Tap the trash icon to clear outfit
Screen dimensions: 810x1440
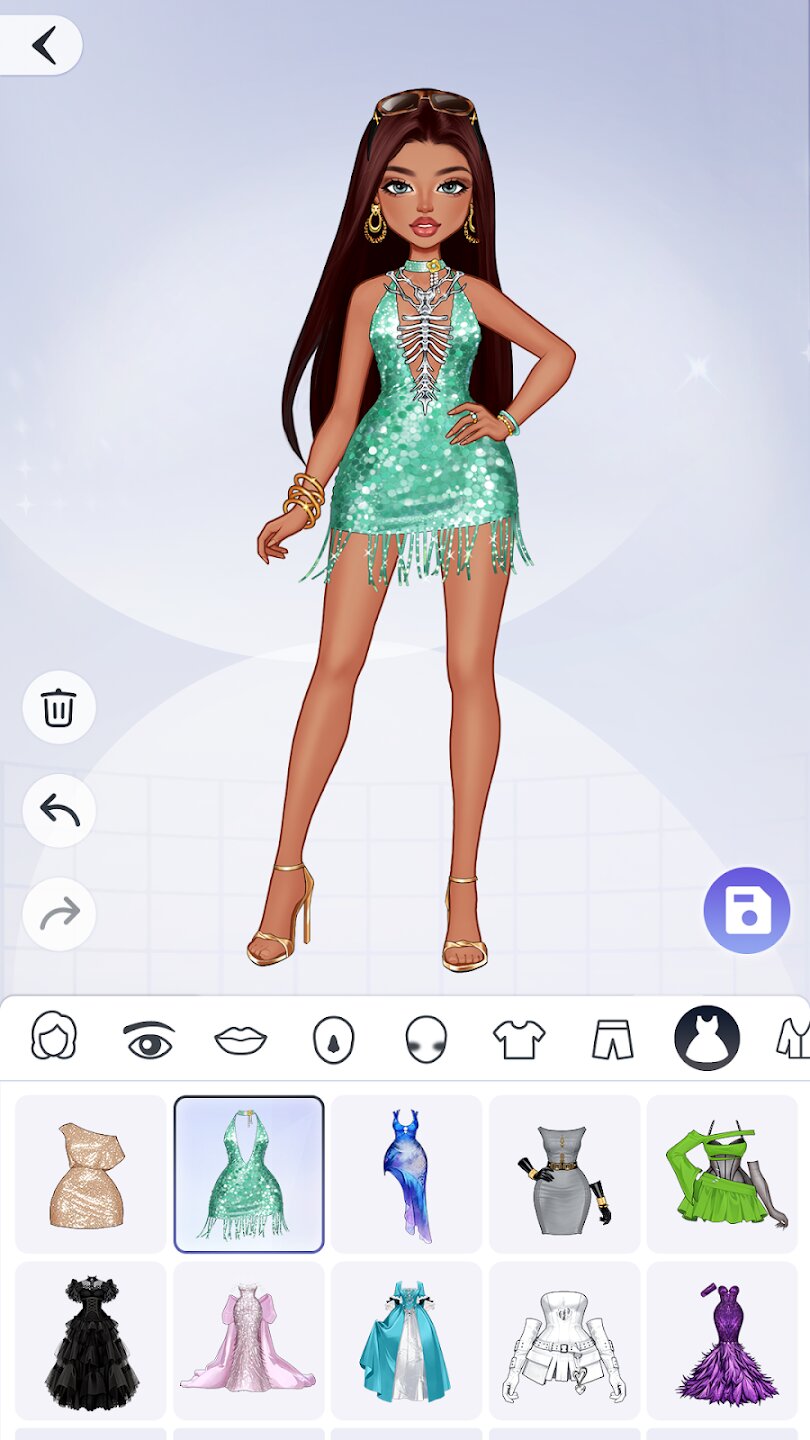[59, 708]
